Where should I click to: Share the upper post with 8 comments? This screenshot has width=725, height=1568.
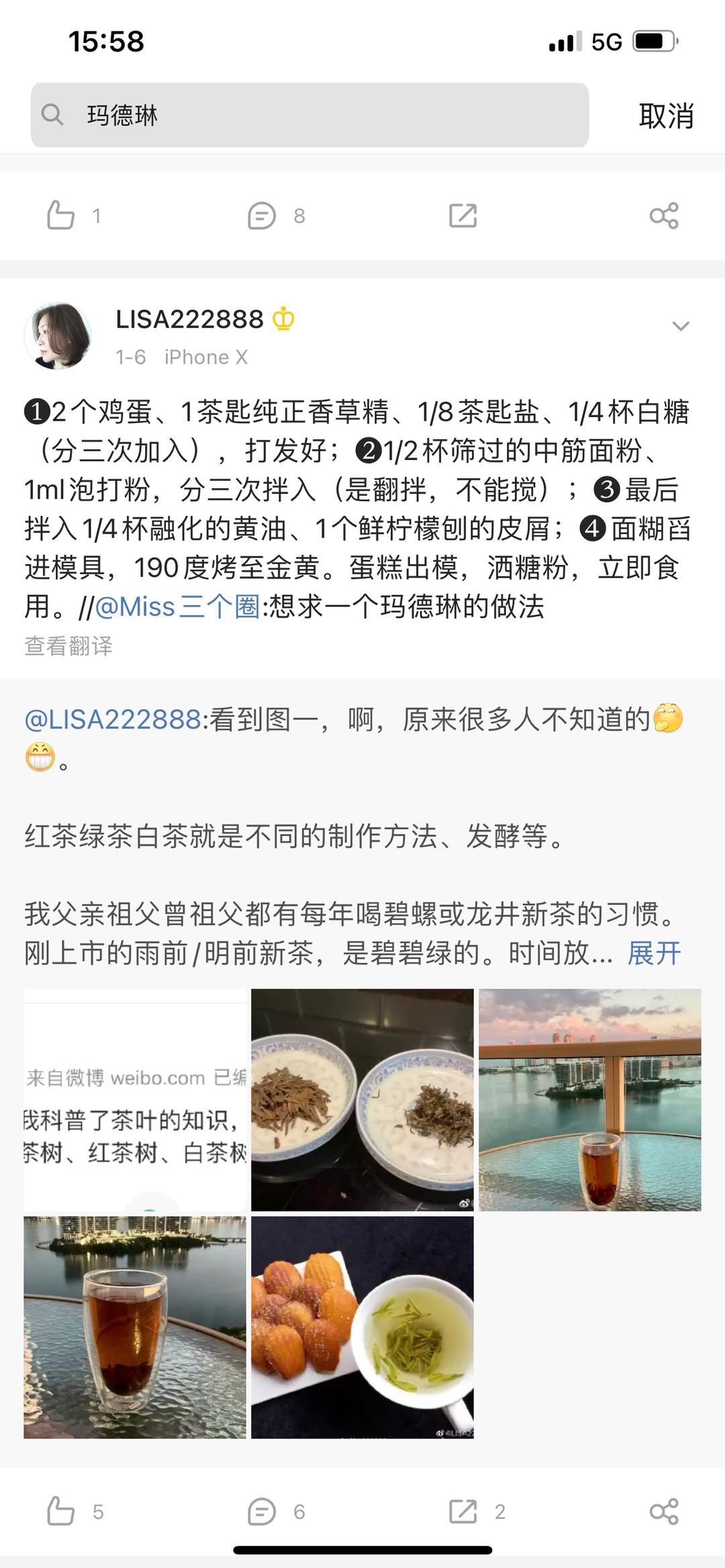[x=664, y=216]
